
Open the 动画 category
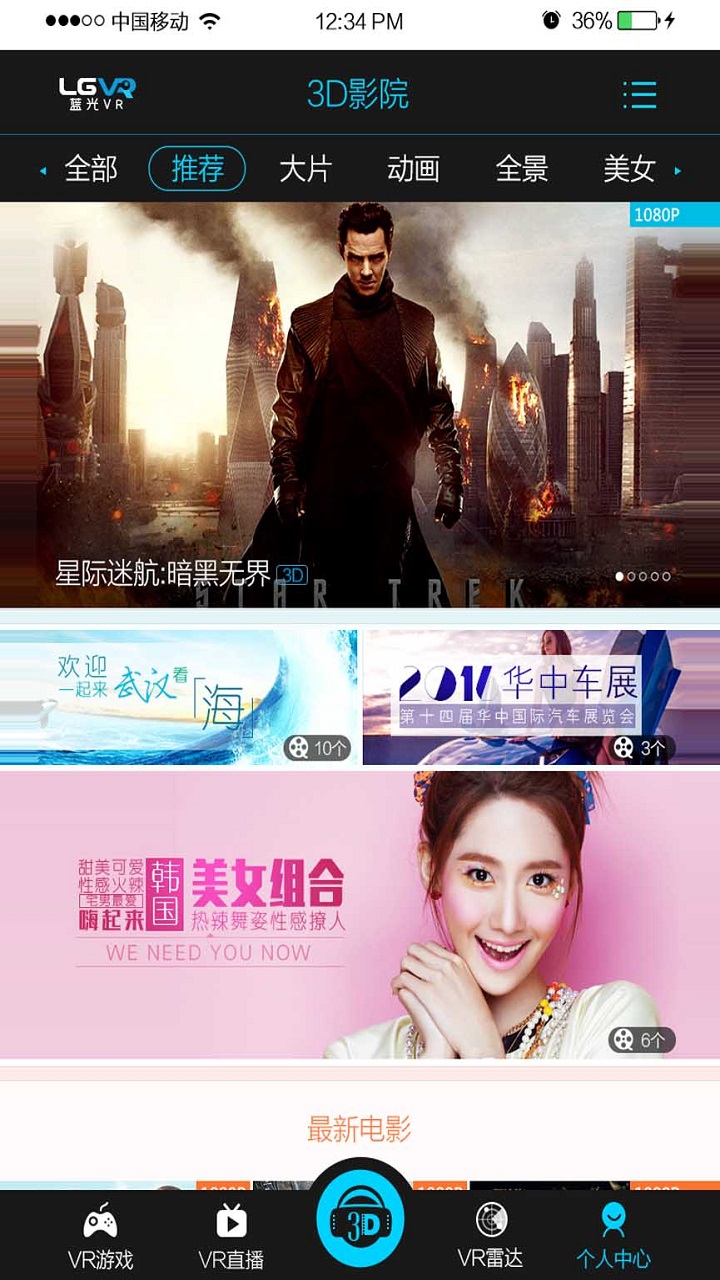(x=413, y=169)
